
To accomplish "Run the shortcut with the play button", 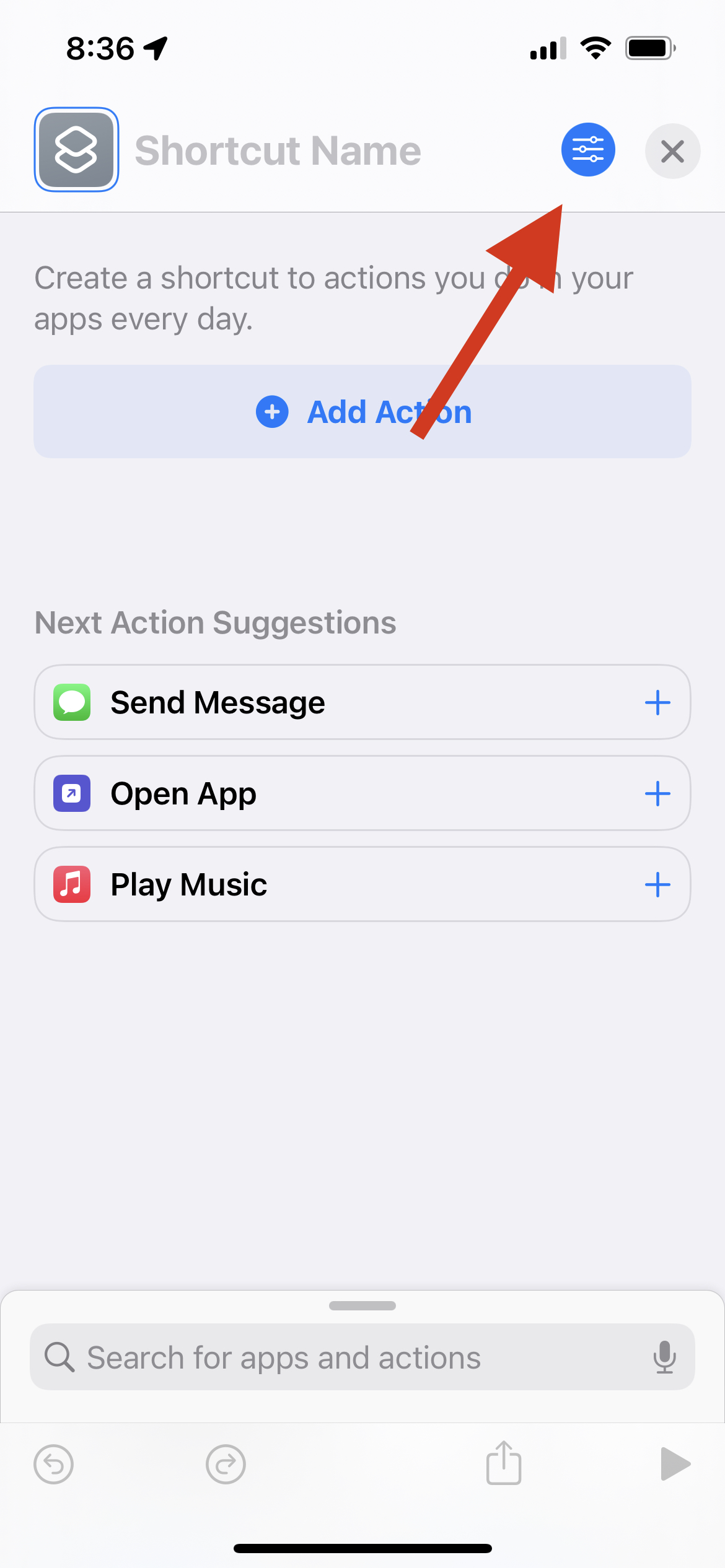I will [x=675, y=1464].
